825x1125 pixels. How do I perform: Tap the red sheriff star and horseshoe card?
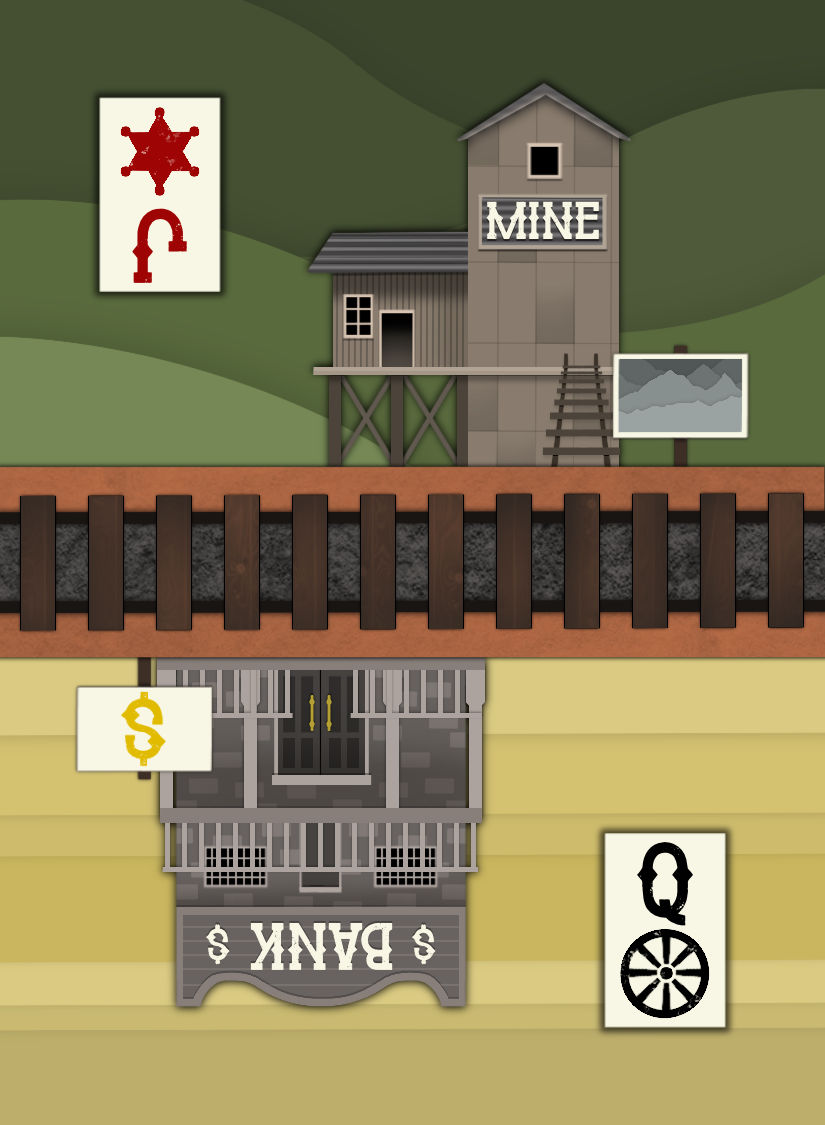159,195
